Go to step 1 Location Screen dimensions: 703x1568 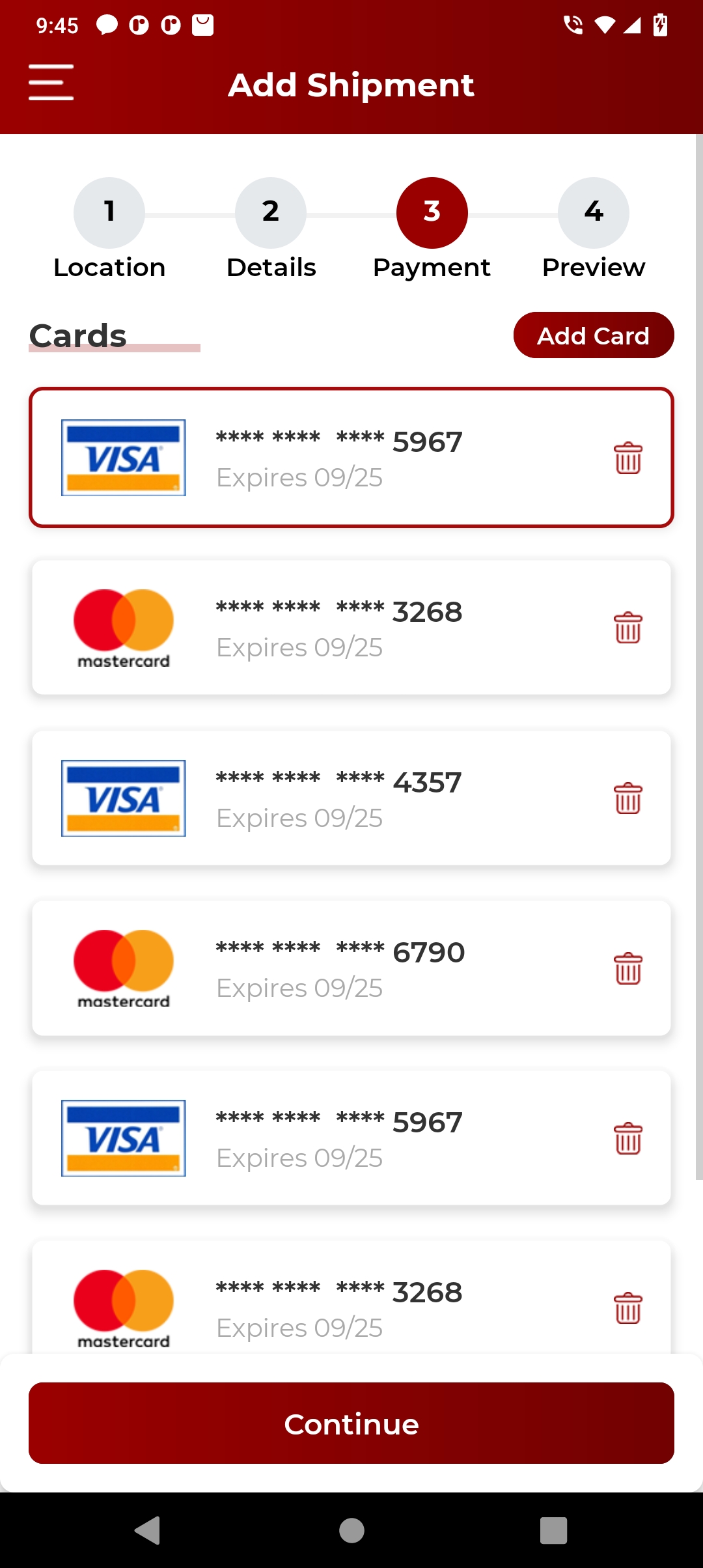pyautogui.click(x=109, y=214)
